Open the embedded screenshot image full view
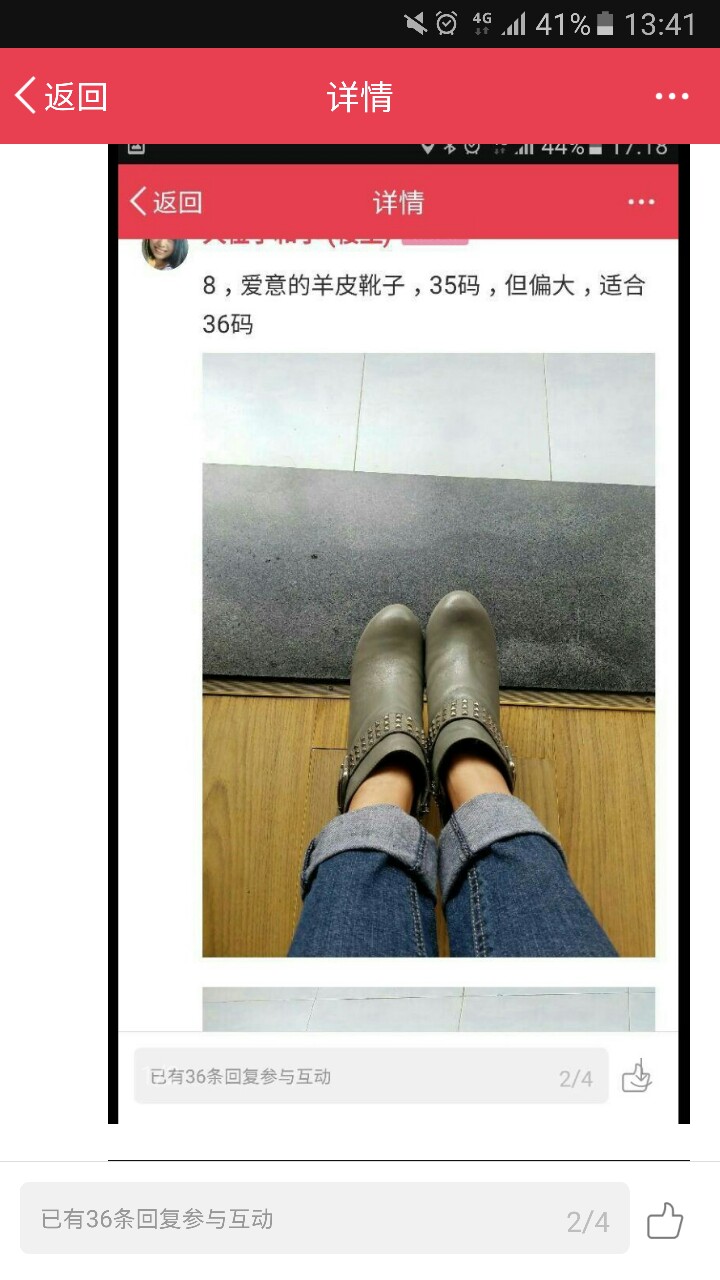 399,634
